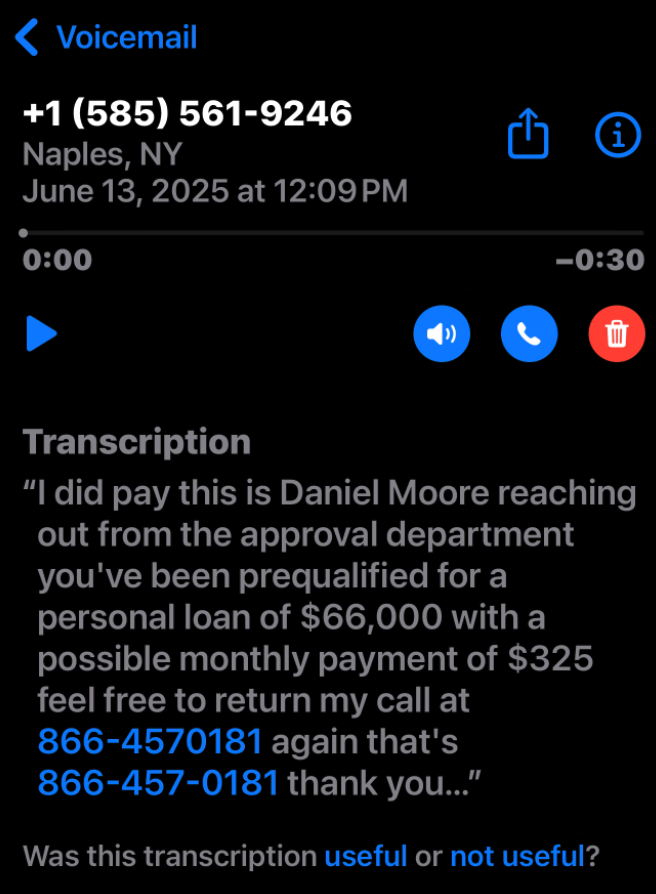Turn on speaker audio output
The height and width of the screenshot is (894, 656).
(441, 333)
